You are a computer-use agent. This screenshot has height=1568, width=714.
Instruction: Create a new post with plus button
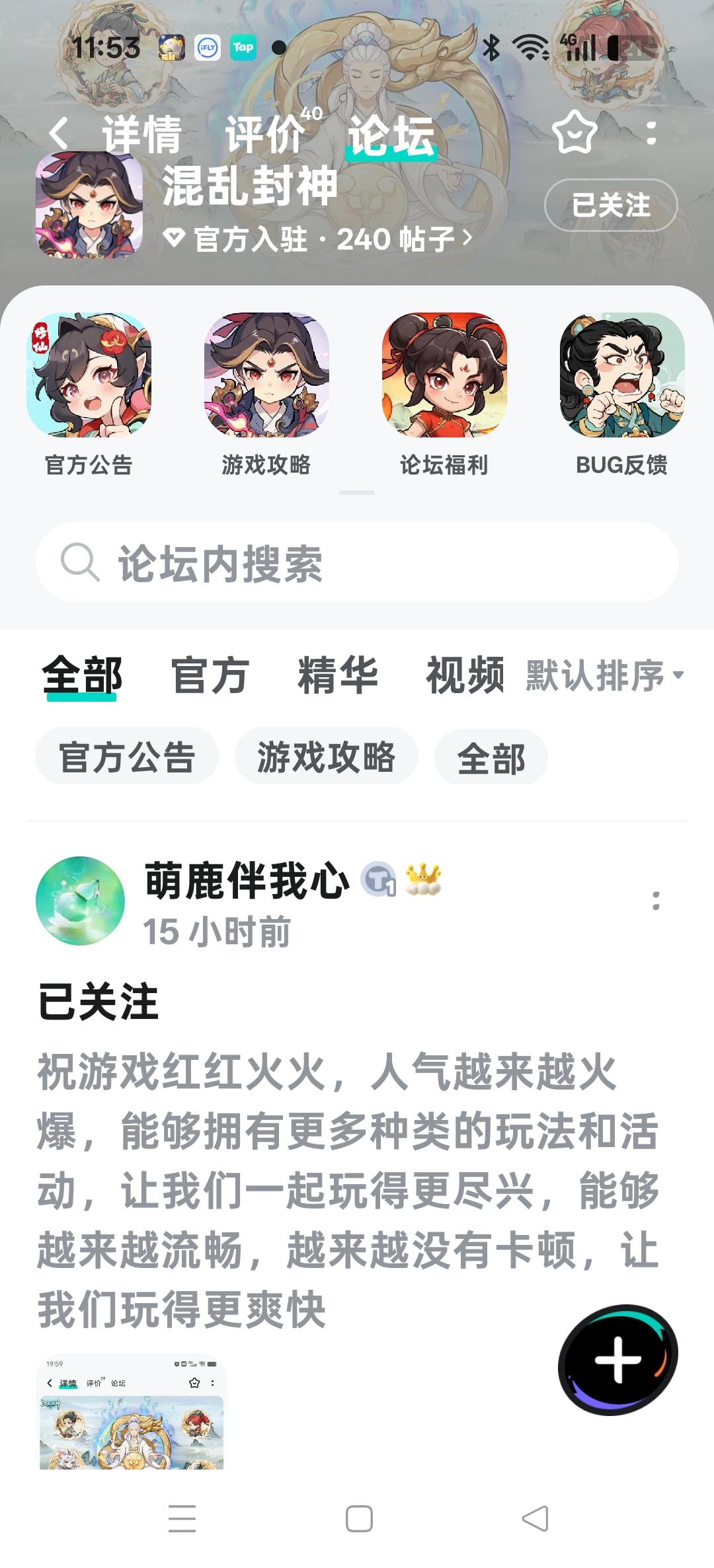click(618, 1360)
